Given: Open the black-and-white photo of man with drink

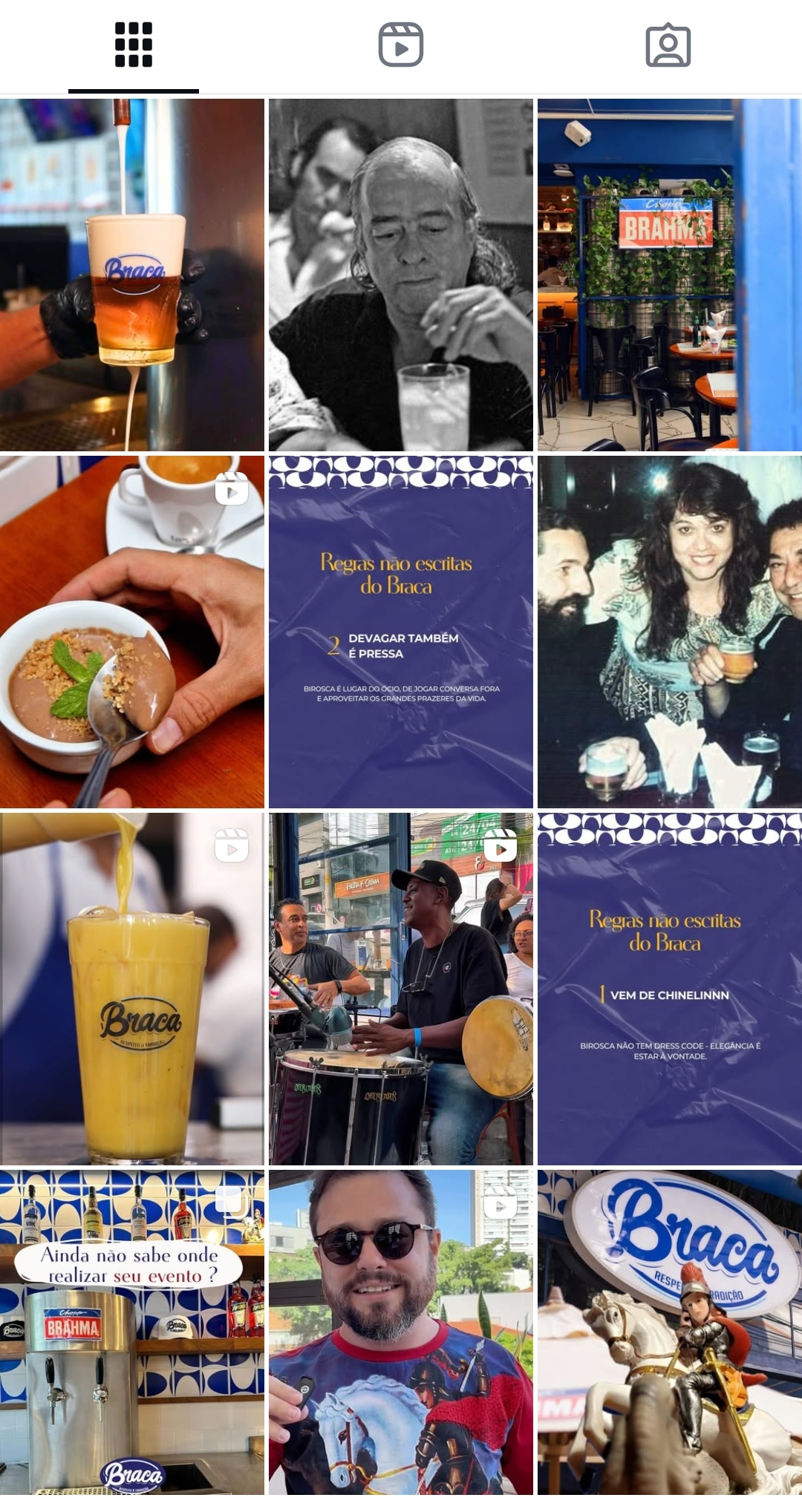Looking at the screenshot, I should pyautogui.click(x=401, y=275).
